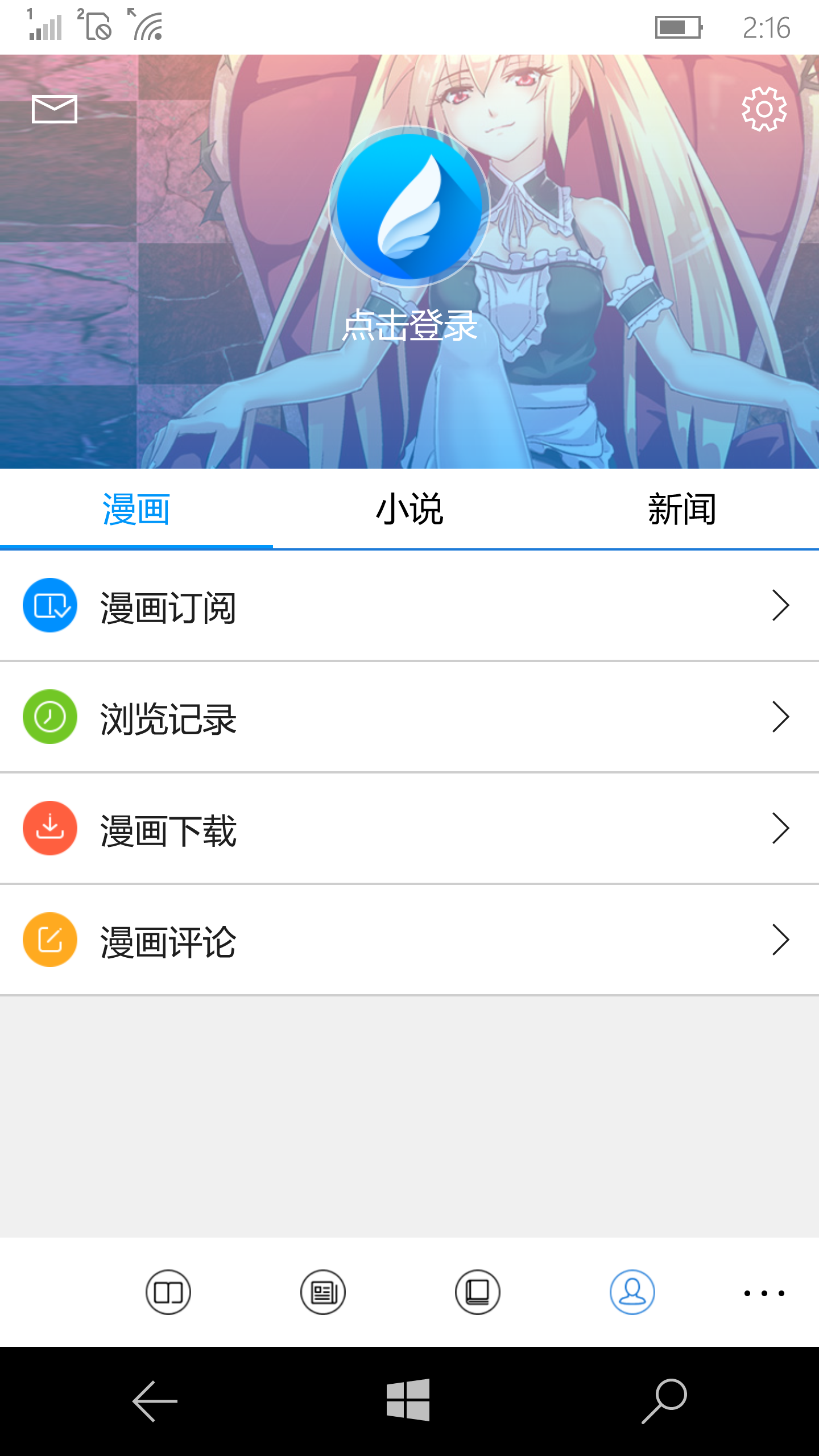
Task: Switch to the 新闻 tab
Action: tap(682, 509)
